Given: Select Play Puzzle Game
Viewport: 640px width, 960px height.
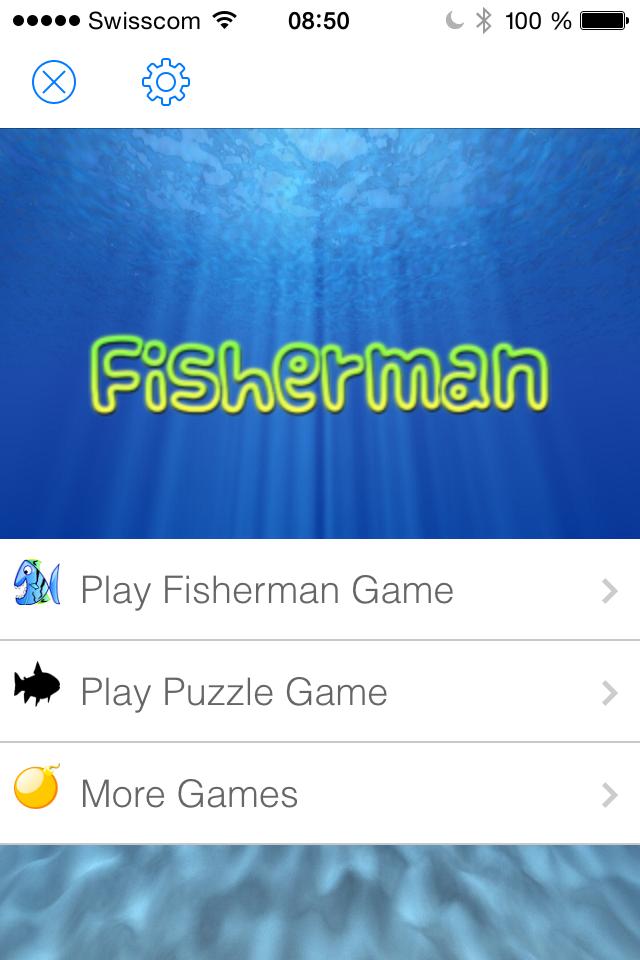Looking at the screenshot, I should pos(320,692).
